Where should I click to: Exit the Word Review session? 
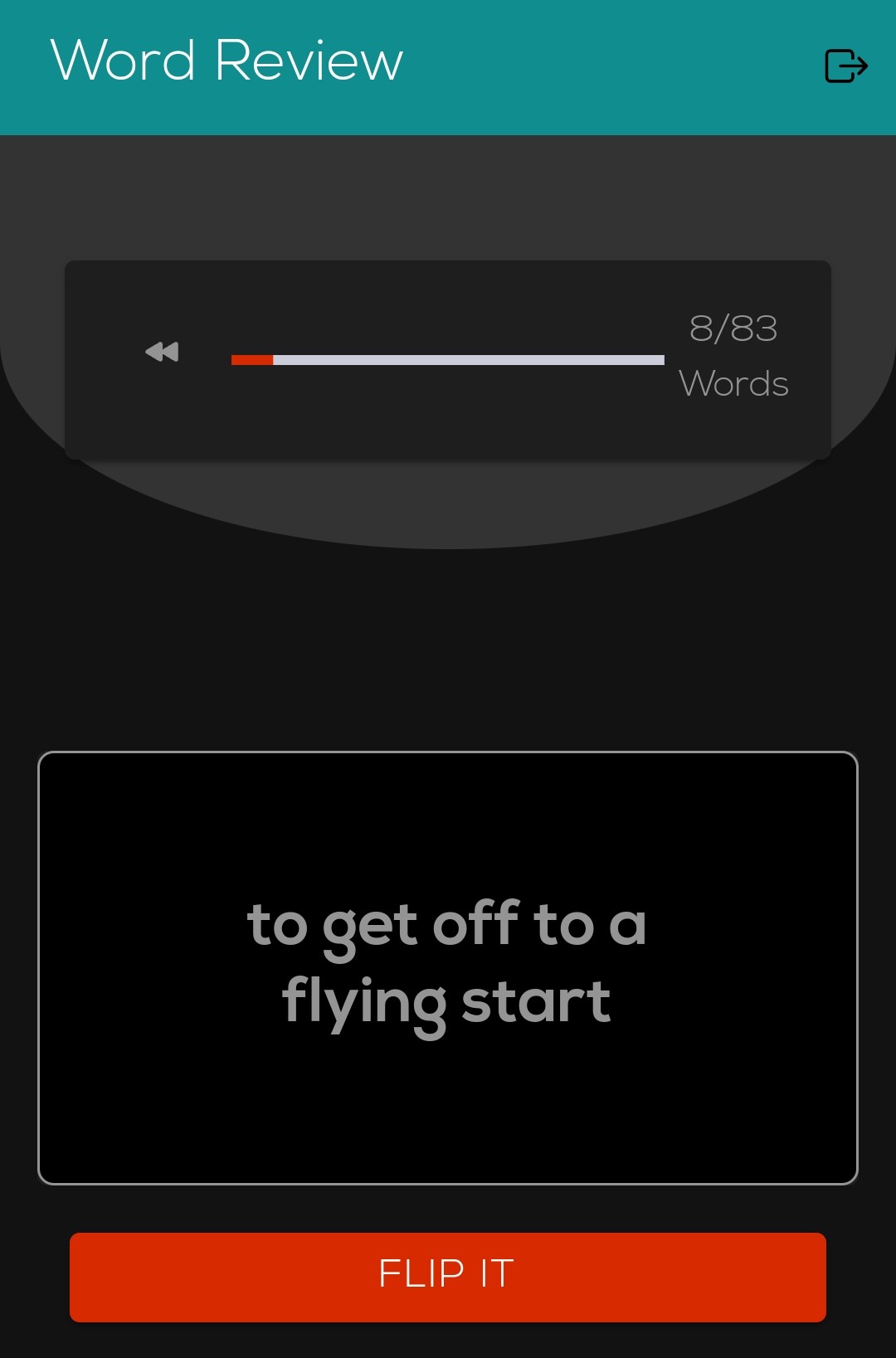845,66
